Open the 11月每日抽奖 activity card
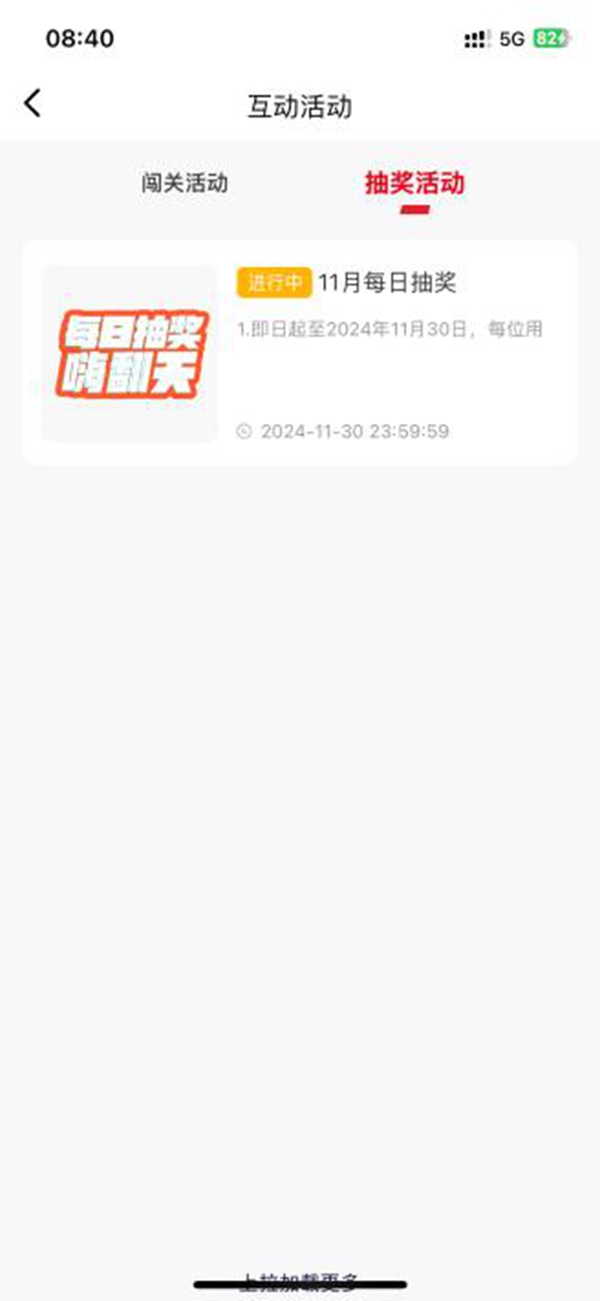 [300, 352]
